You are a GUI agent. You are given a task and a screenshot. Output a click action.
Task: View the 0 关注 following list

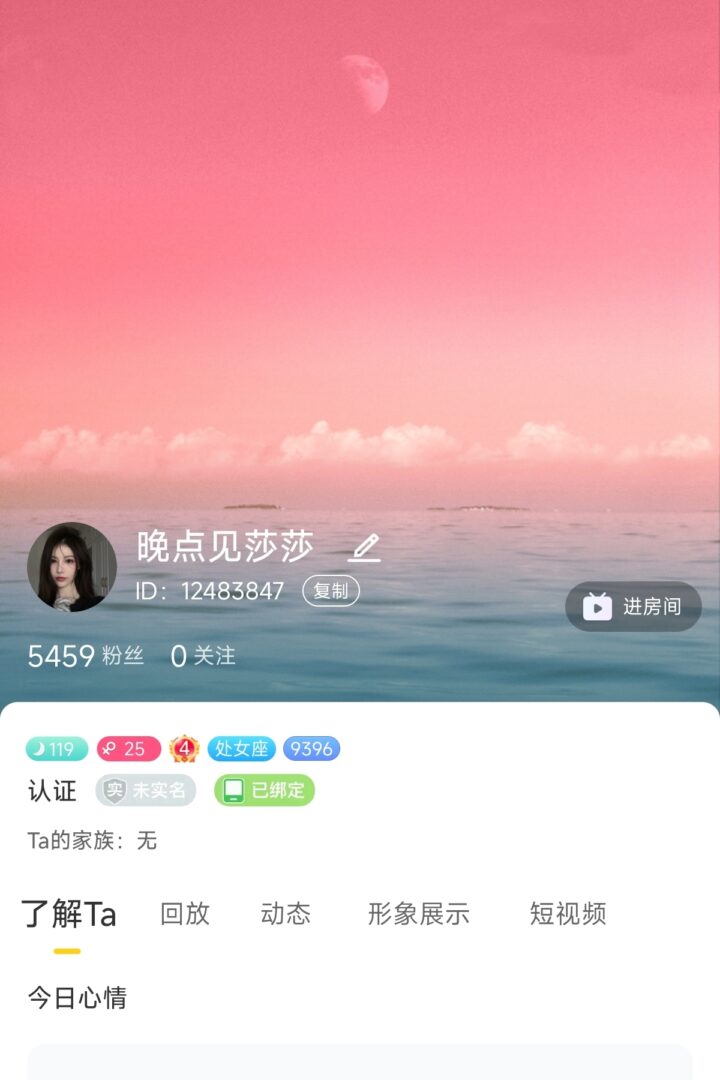(203, 656)
